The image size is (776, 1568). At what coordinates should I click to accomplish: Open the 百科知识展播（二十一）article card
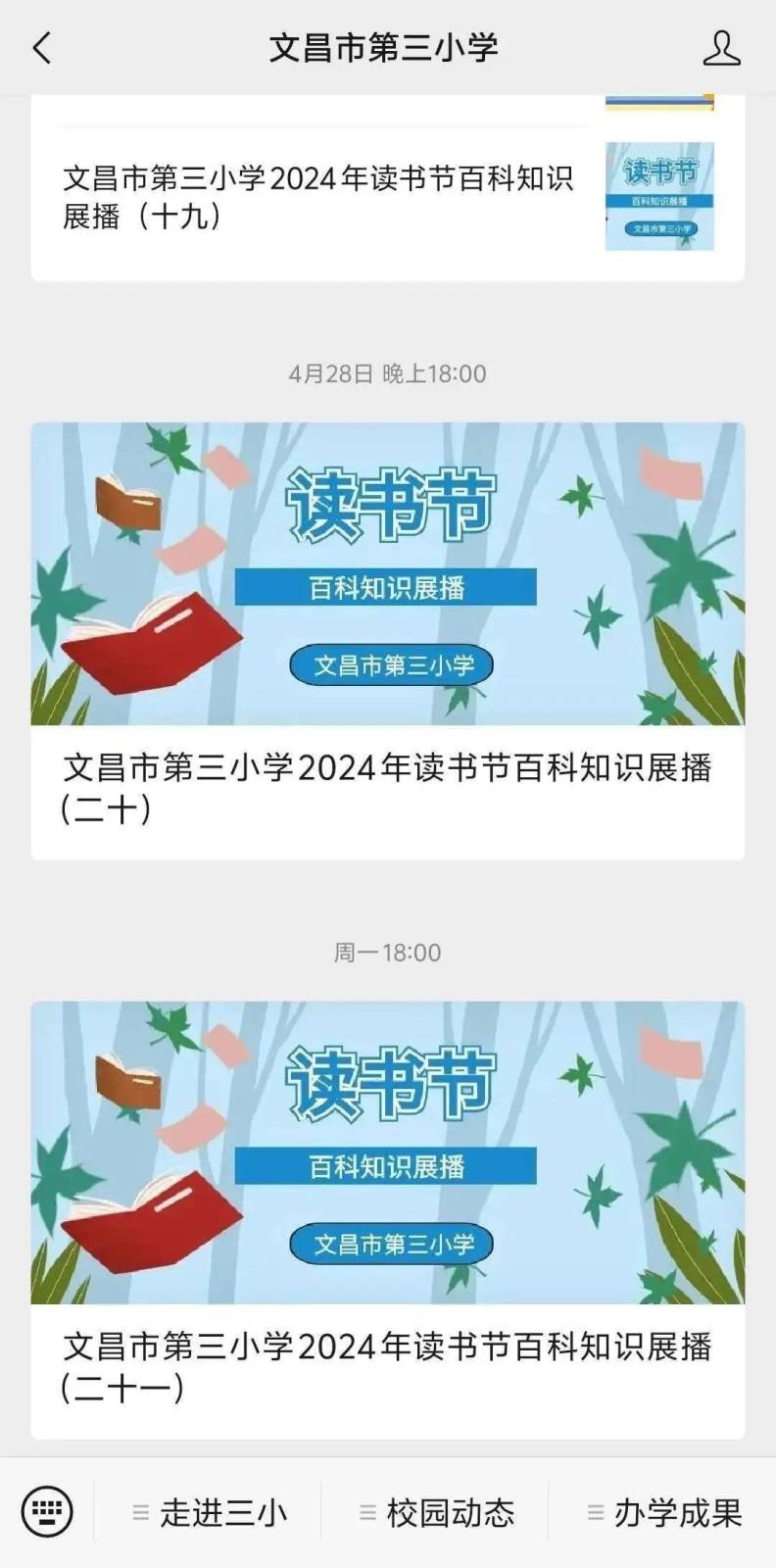point(388,1219)
